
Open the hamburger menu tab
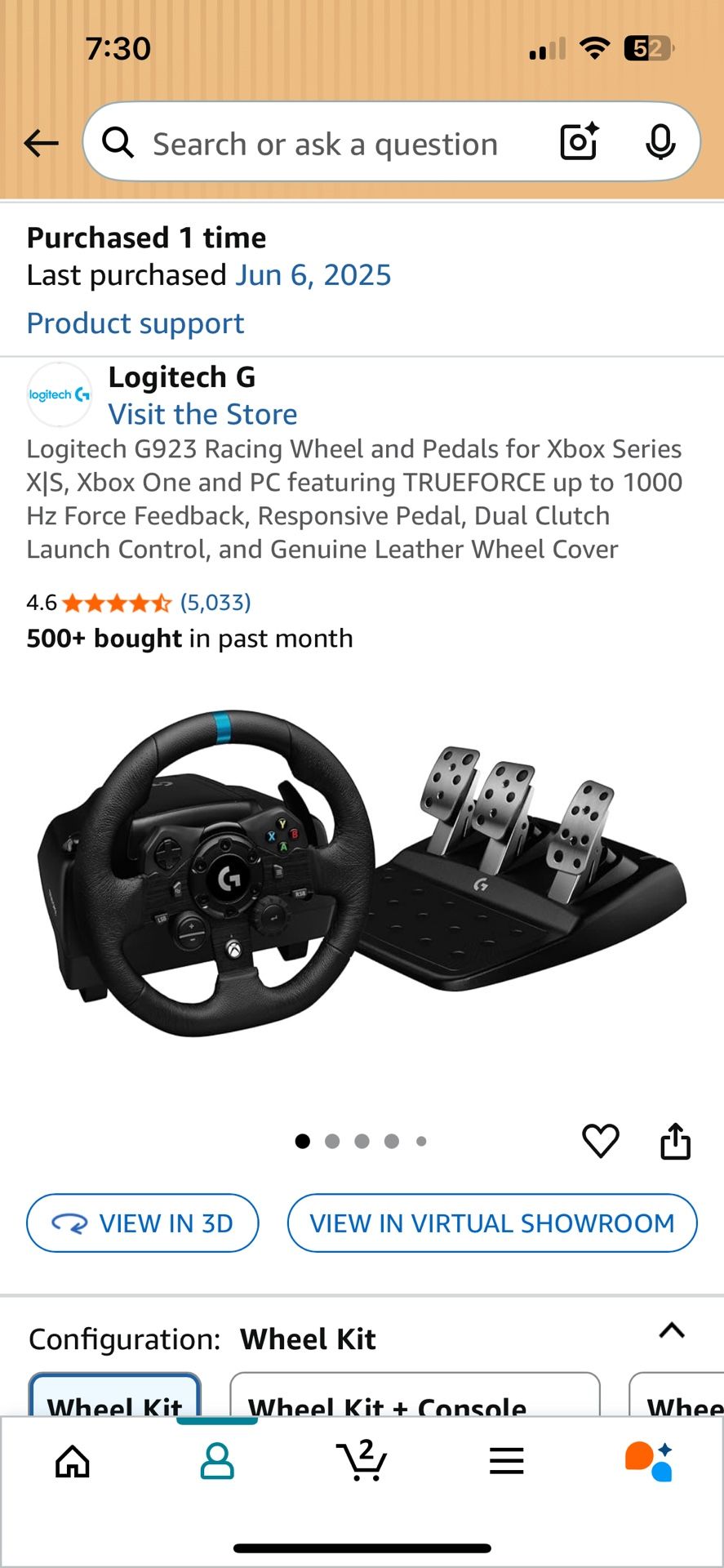click(x=507, y=1461)
